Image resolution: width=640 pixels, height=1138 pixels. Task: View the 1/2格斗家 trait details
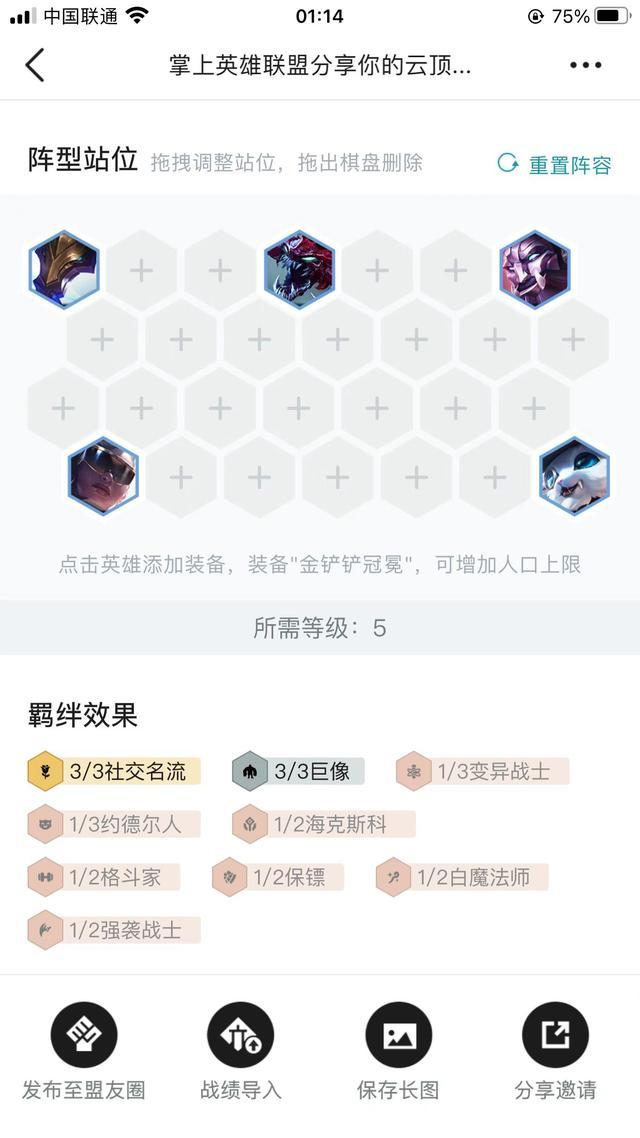pyautogui.click(x=104, y=878)
